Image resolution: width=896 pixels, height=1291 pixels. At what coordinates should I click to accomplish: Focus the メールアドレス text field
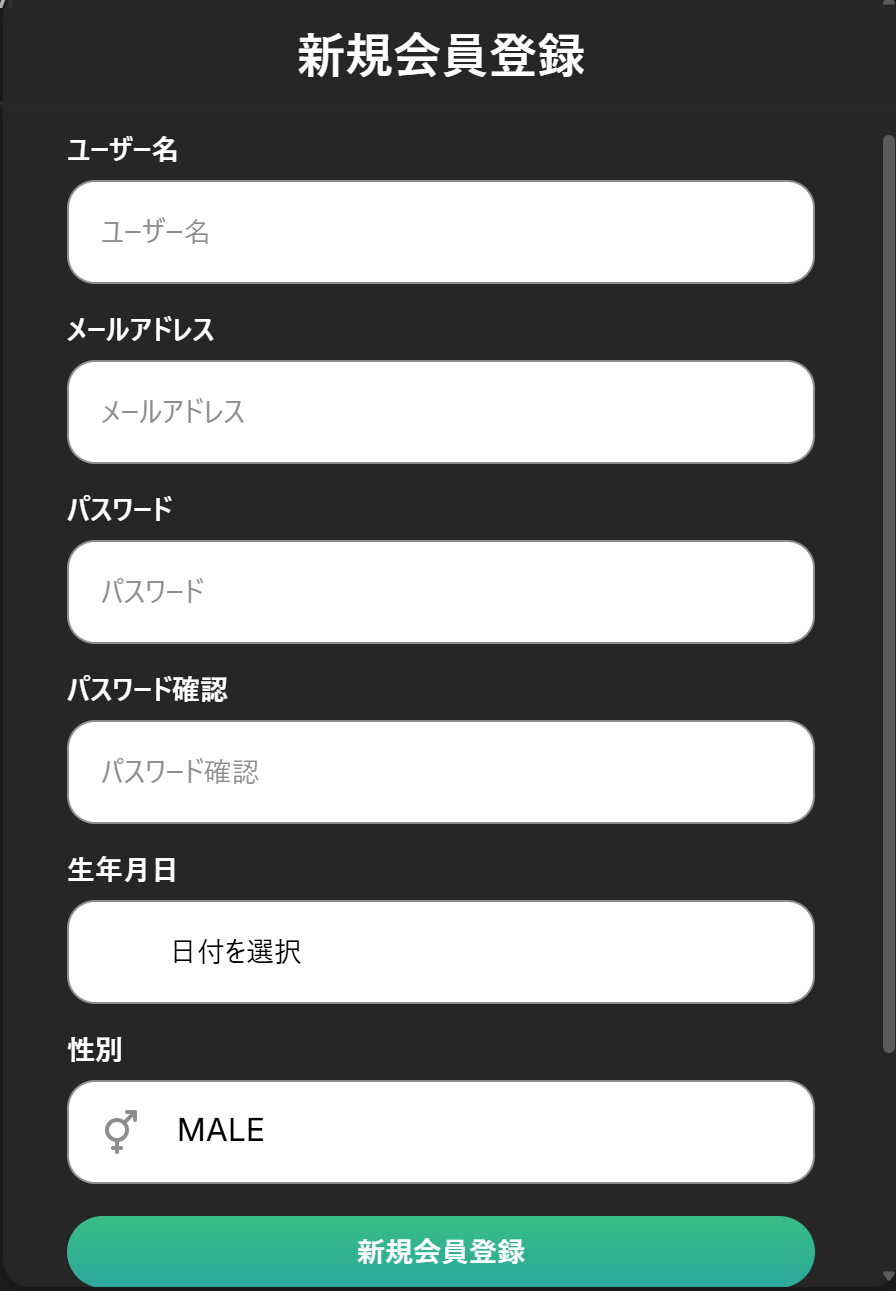click(440, 412)
